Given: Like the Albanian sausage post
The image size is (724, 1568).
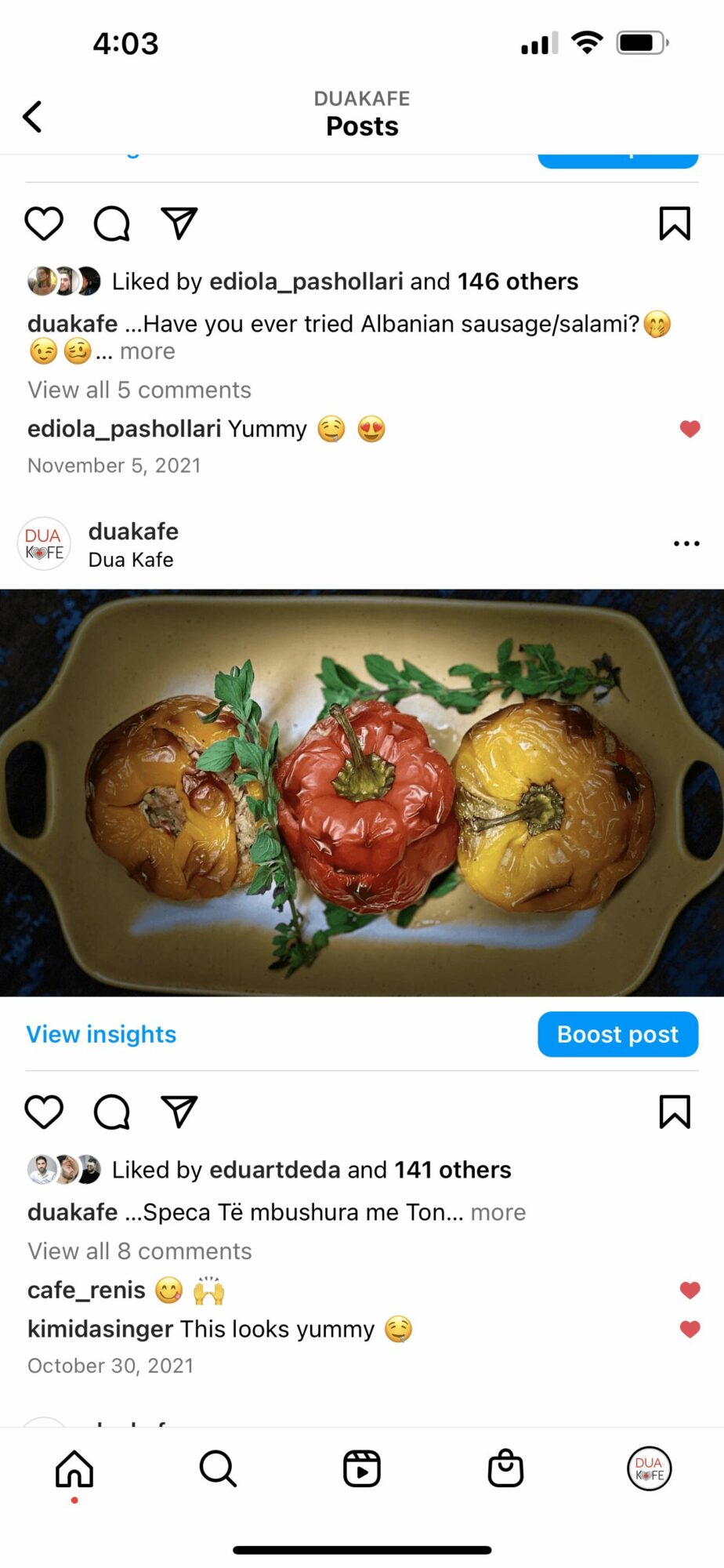Looking at the screenshot, I should point(44,223).
